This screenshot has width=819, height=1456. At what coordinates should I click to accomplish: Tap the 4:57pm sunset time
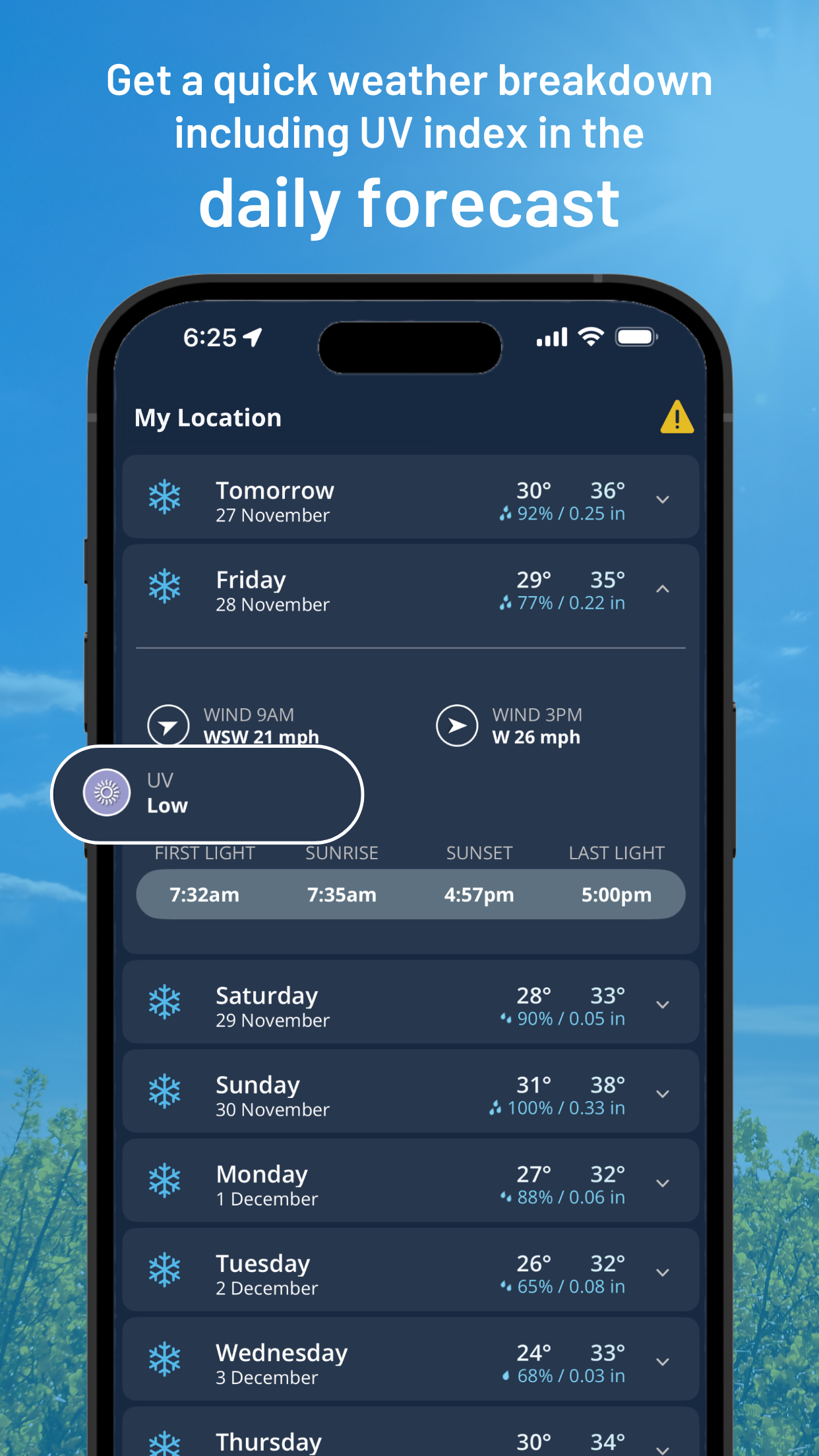479,894
